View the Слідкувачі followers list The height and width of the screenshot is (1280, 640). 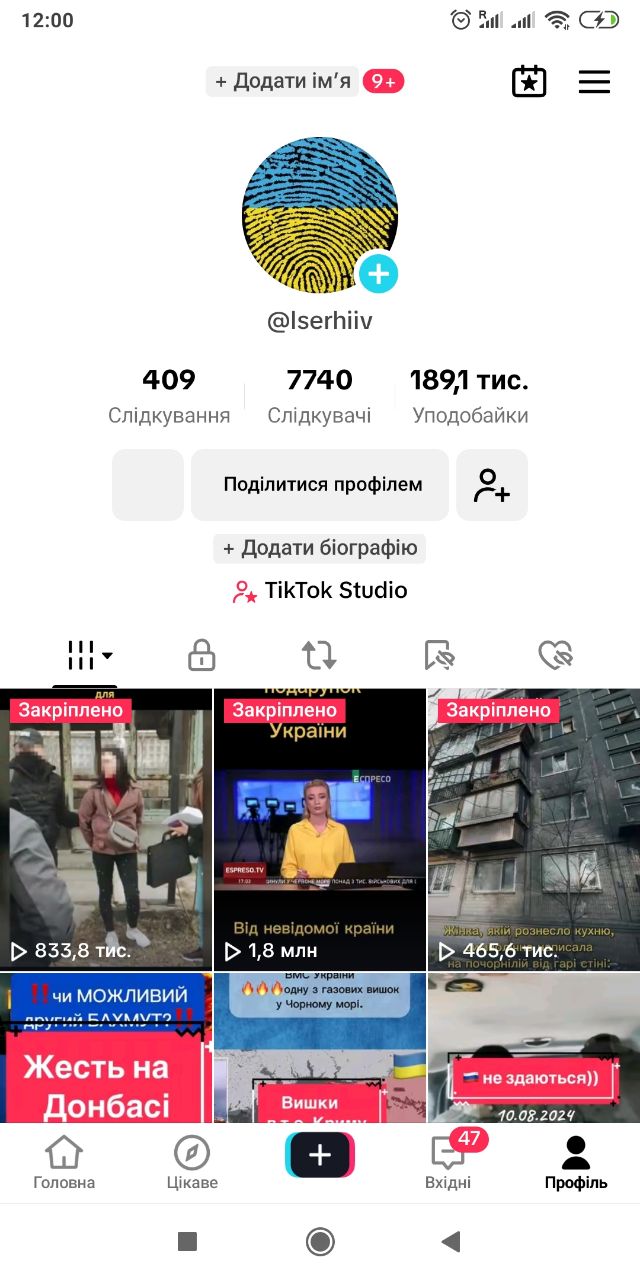click(x=319, y=397)
